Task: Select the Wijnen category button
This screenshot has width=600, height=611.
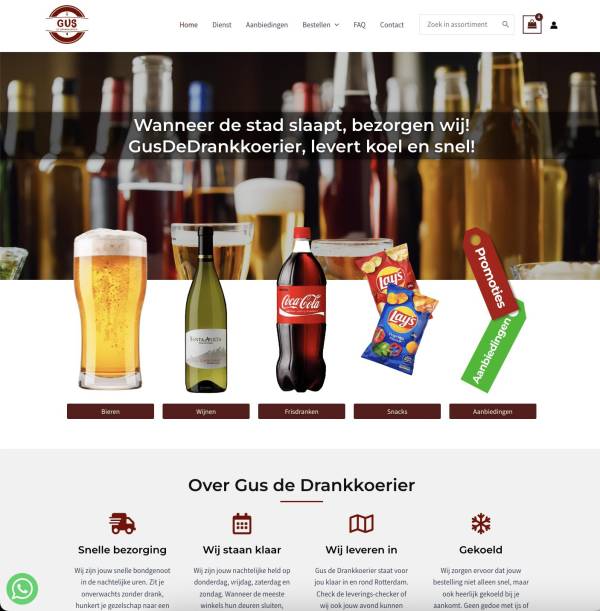Action: click(x=206, y=411)
